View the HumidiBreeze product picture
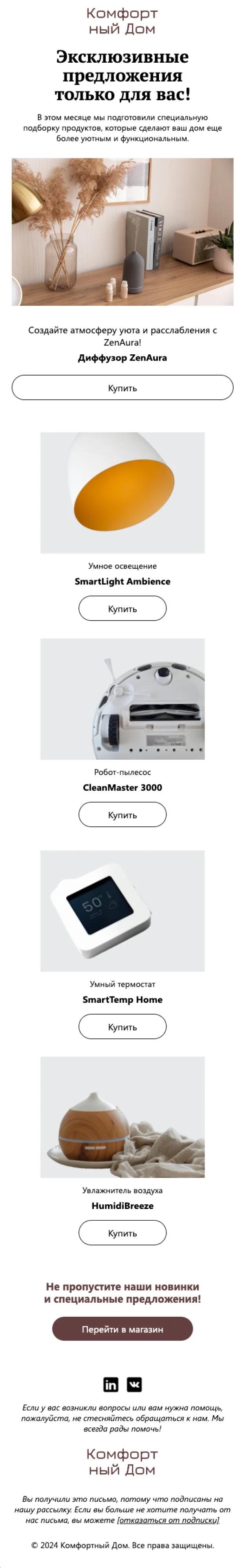Viewport: 245px width, 1568px height. (122, 1117)
